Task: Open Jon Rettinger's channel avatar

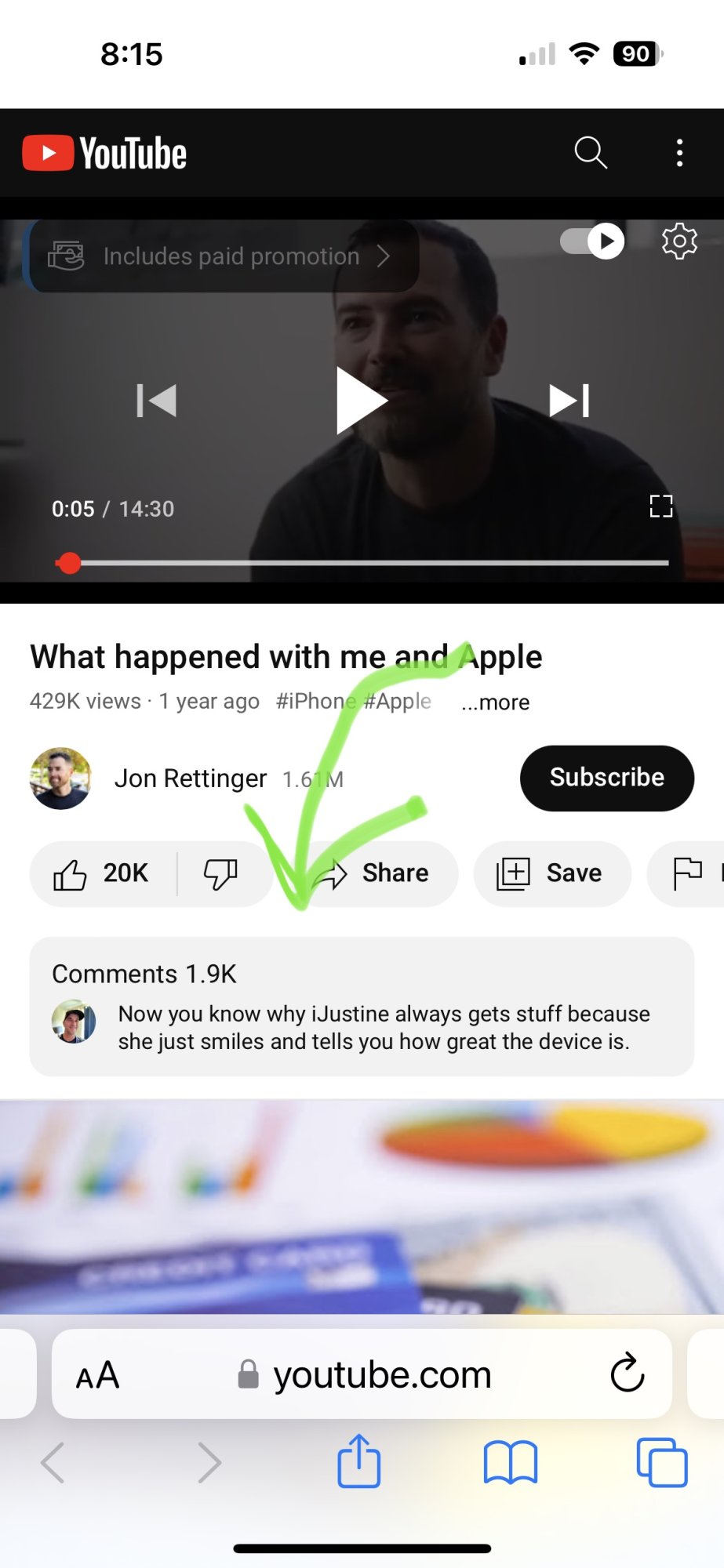Action: click(x=60, y=778)
